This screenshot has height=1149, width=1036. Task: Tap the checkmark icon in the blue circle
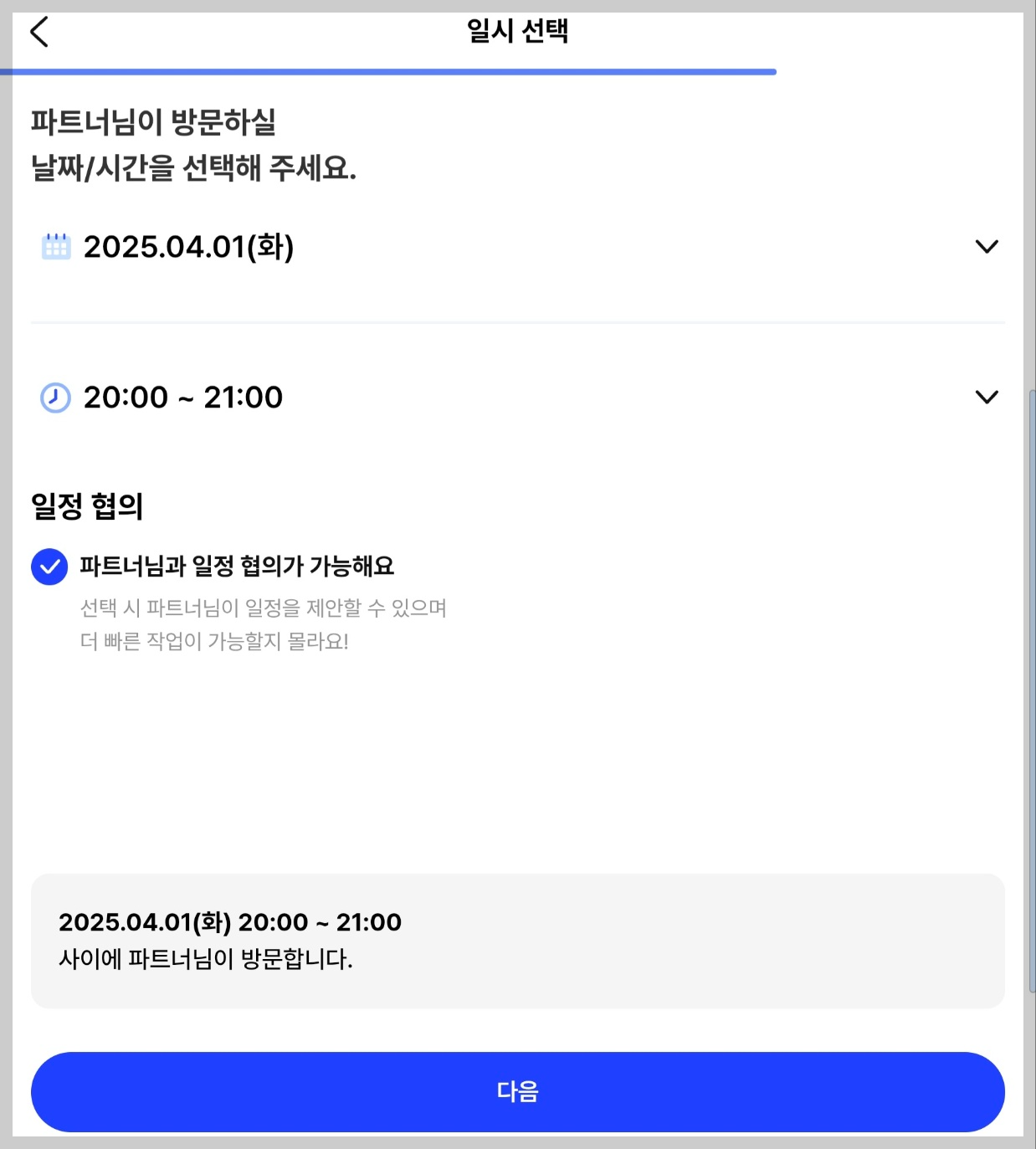pos(48,566)
